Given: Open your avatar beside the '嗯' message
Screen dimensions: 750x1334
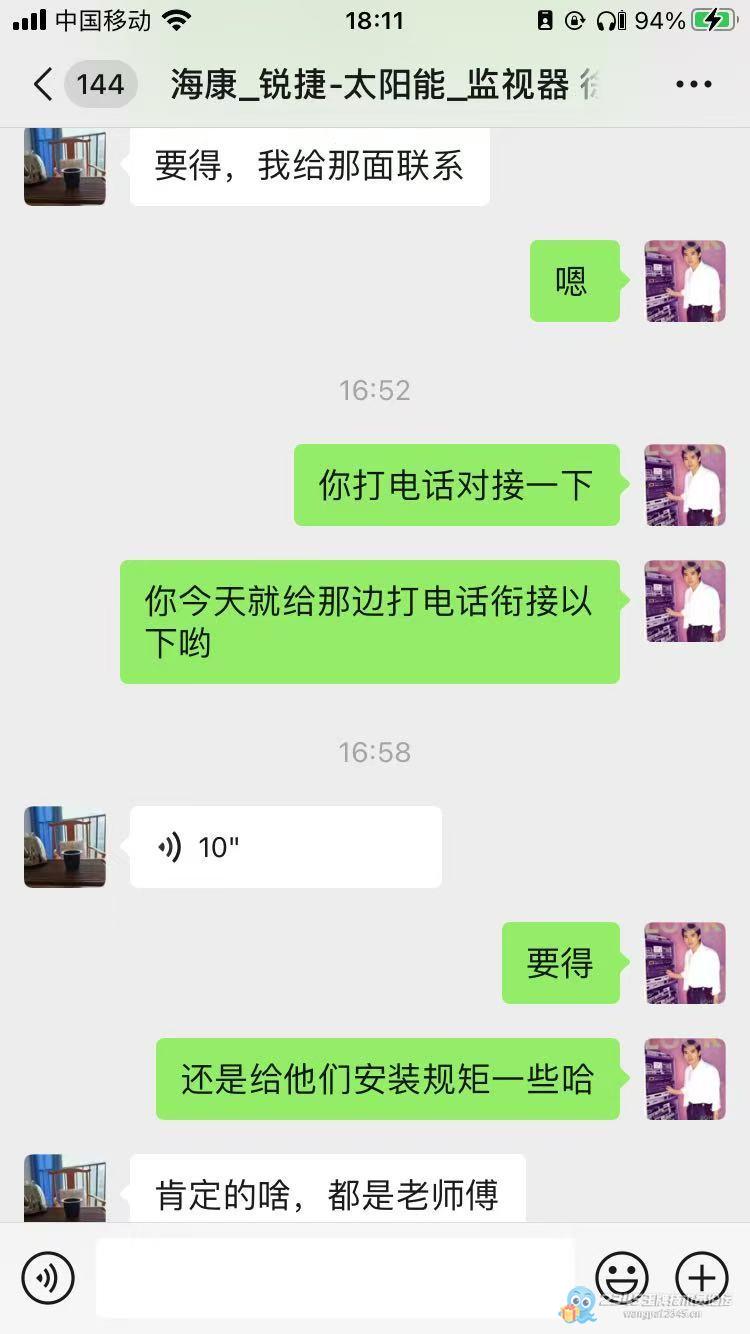Looking at the screenshot, I should click(x=685, y=281).
